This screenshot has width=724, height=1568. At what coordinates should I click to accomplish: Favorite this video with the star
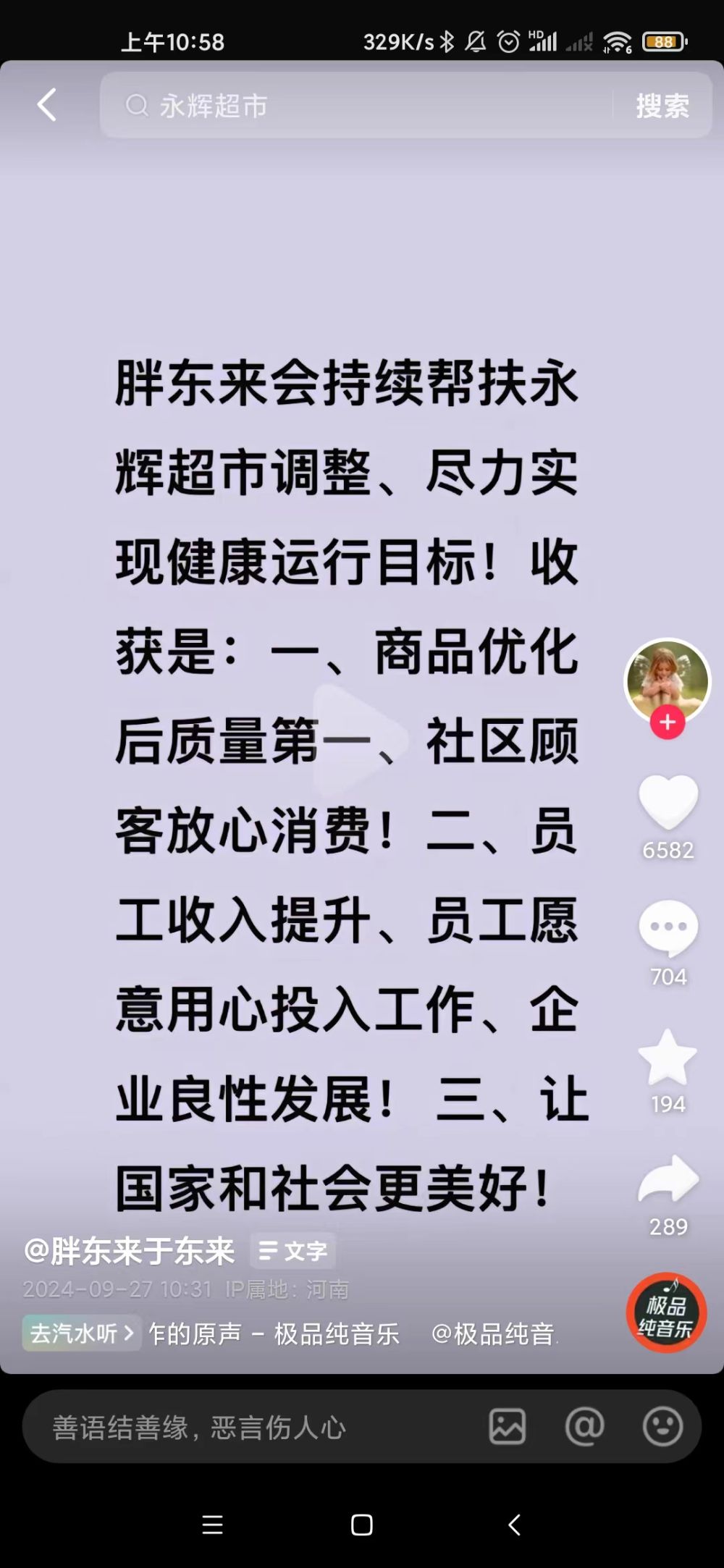coord(668,1057)
